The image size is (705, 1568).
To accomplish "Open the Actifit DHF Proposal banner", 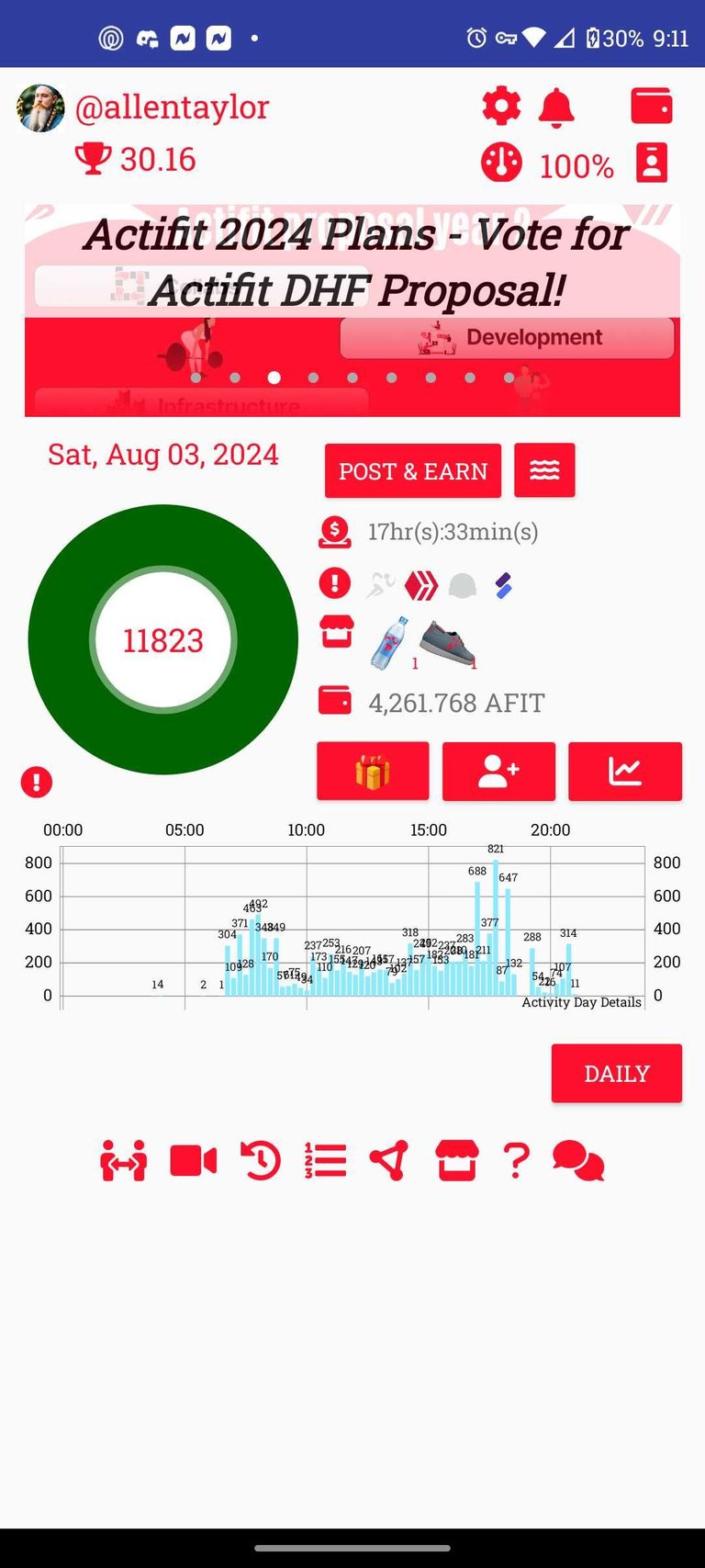I will 352,310.
